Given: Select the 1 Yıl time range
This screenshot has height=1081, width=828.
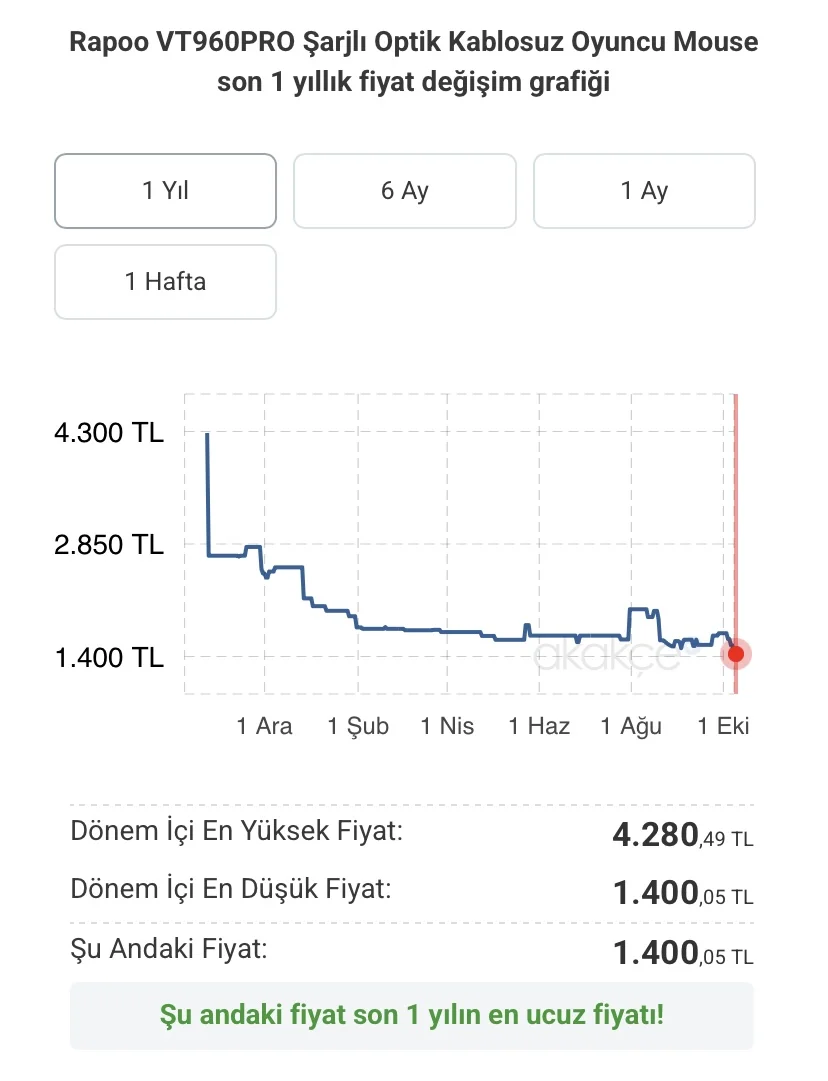Looking at the screenshot, I should (x=165, y=191).
